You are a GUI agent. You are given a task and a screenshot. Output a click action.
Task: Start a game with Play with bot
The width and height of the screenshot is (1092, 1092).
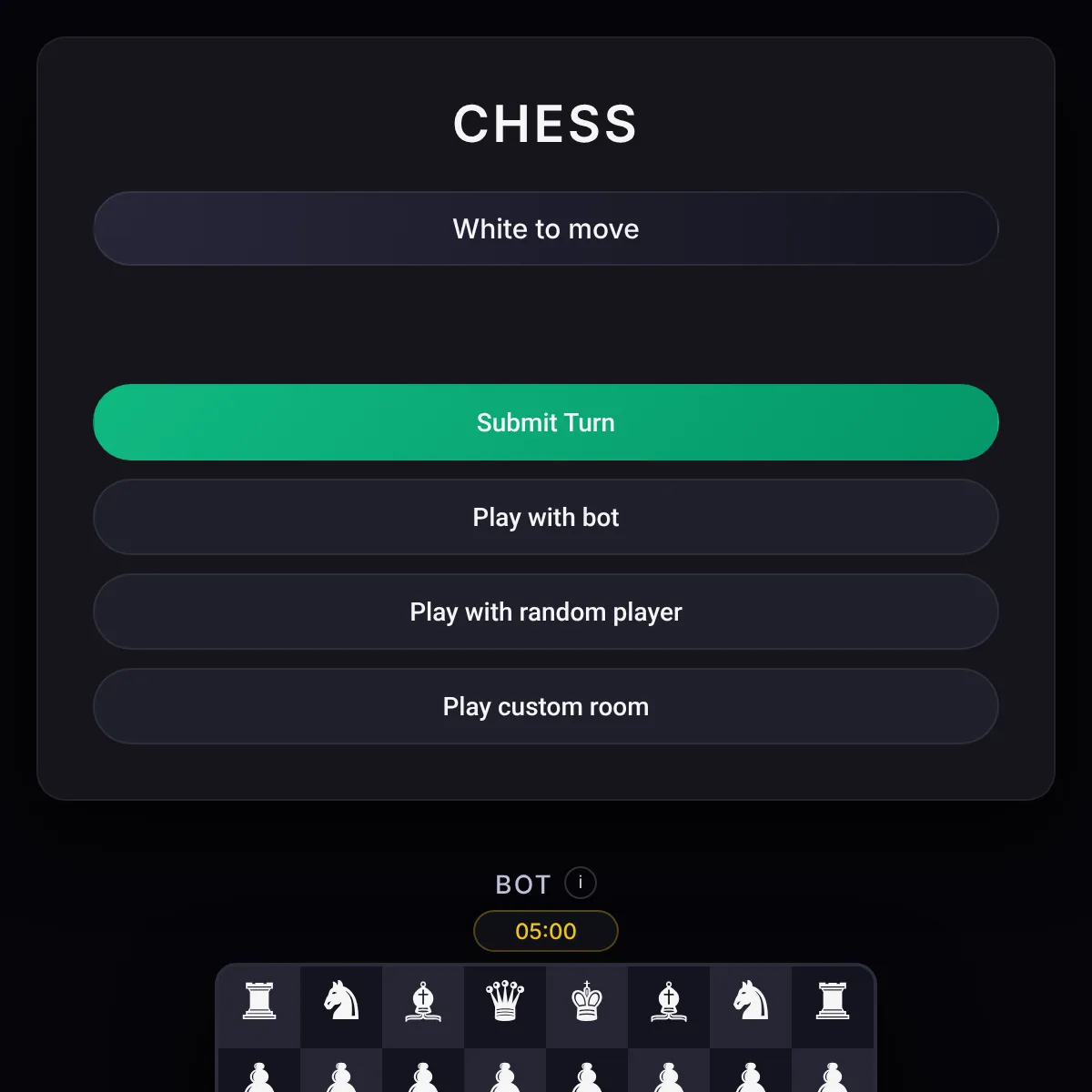pyautogui.click(x=546, y=517)
